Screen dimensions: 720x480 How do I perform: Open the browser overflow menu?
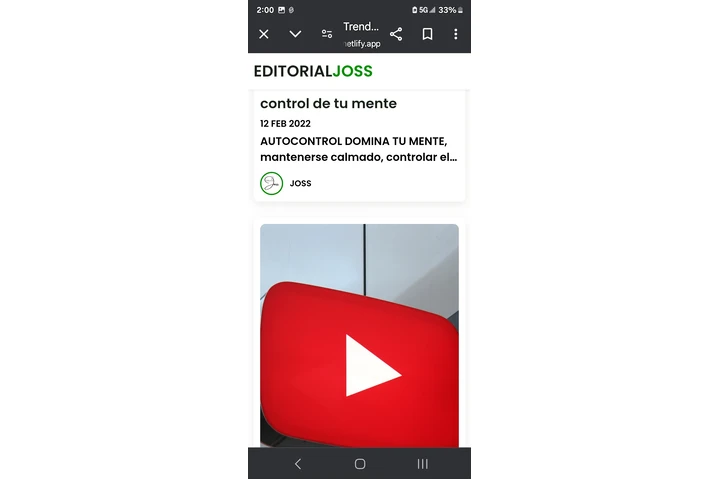coord(455,34)
